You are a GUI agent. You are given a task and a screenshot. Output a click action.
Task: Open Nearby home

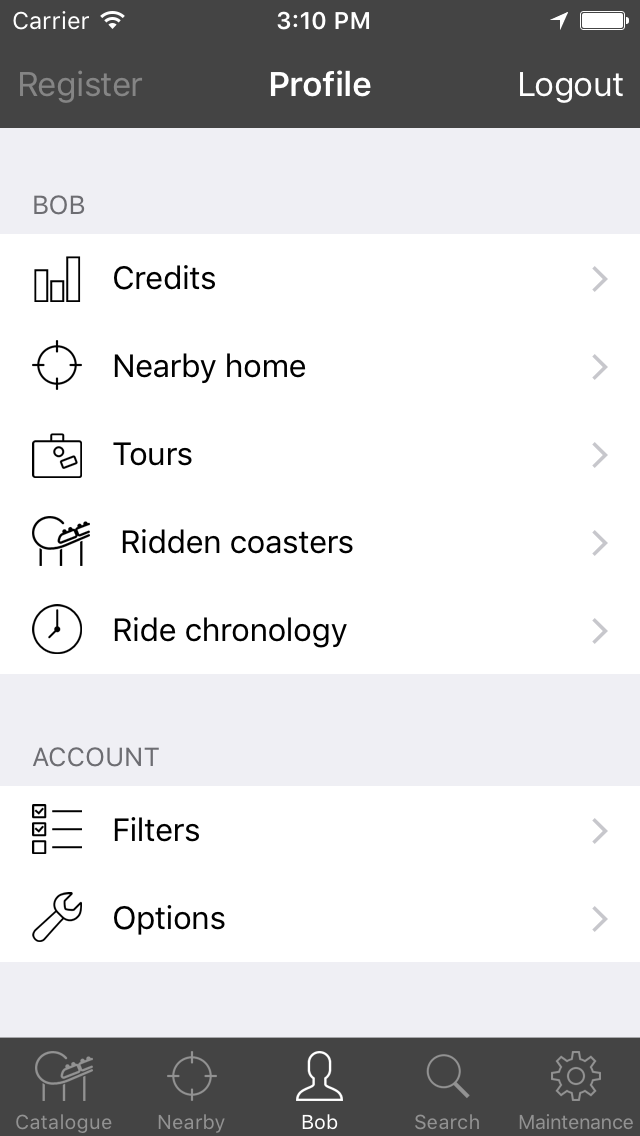[320, 367]
